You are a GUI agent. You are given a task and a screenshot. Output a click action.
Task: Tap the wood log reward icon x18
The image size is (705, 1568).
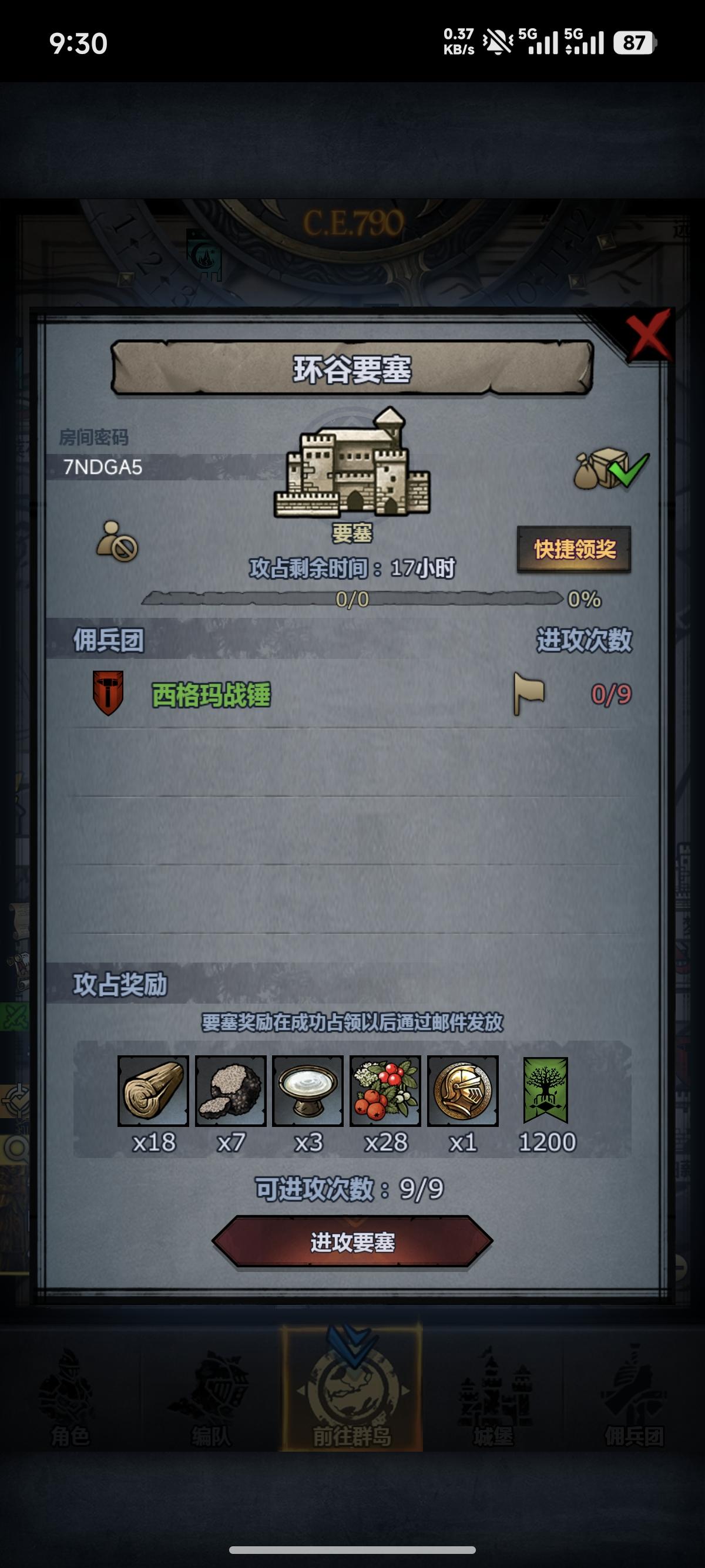pyautogui.click(x=153, y=1092)
